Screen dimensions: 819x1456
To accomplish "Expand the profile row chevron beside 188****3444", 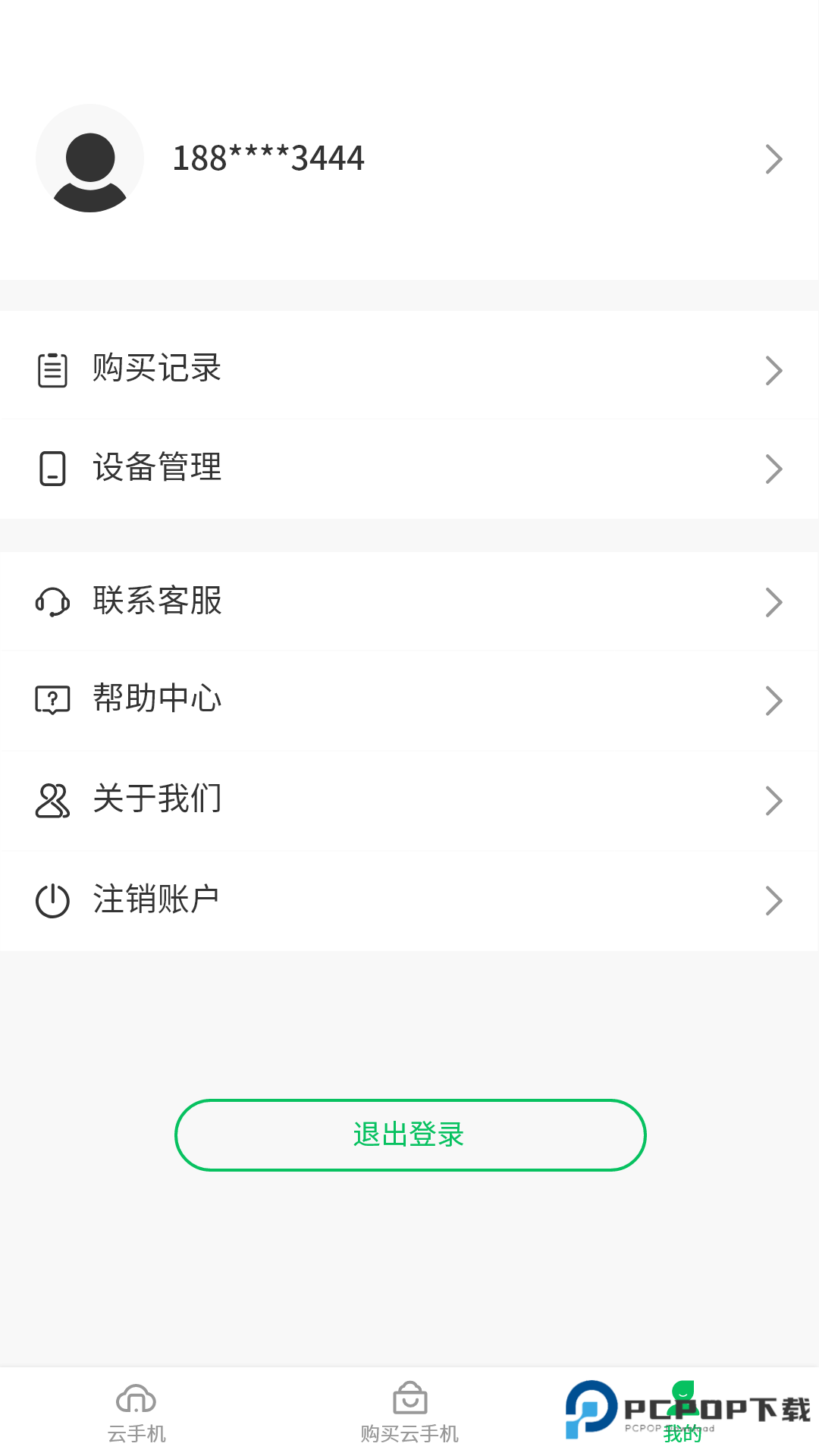I will (774, 158).
